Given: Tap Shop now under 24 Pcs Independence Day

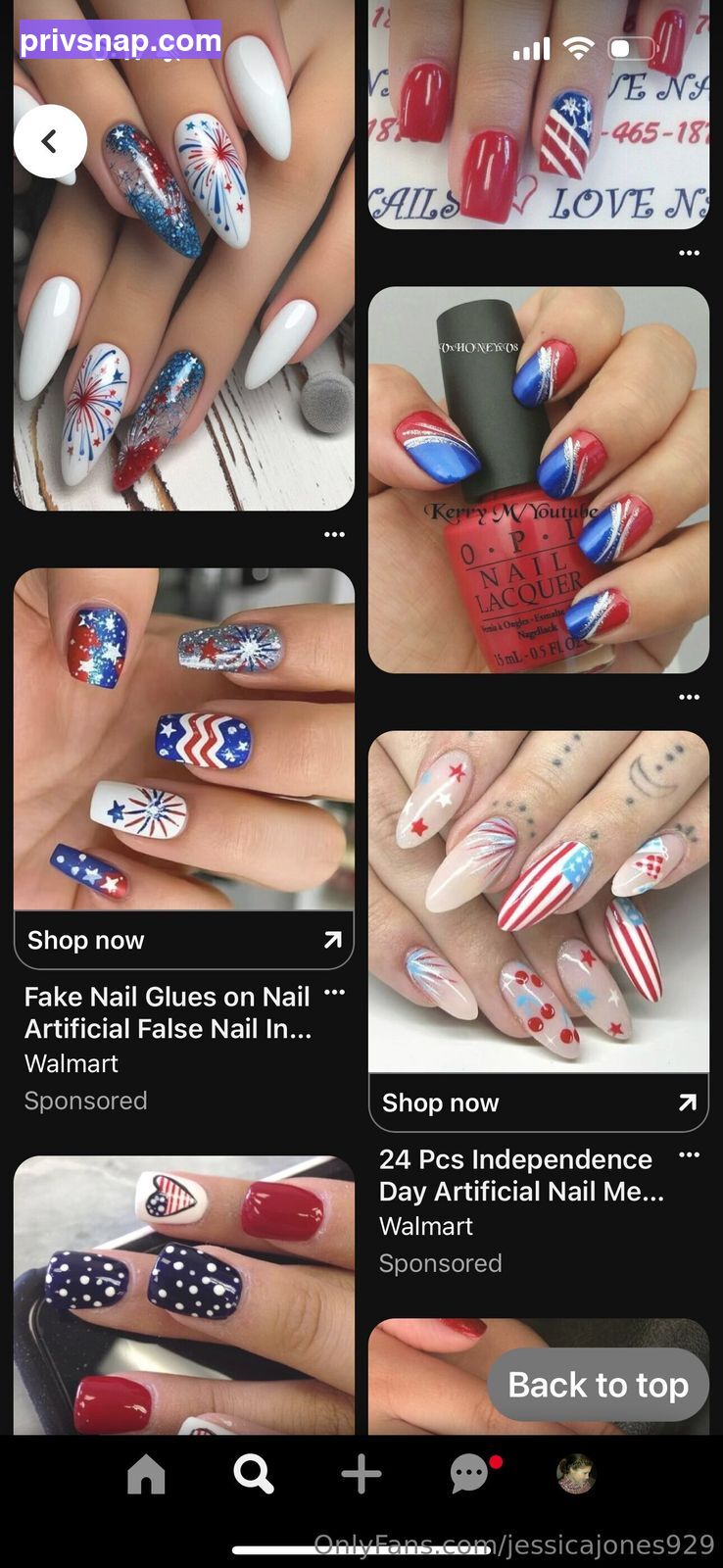Looking at the screenshot, I should pyautogui.click(x=539, y=1102).
